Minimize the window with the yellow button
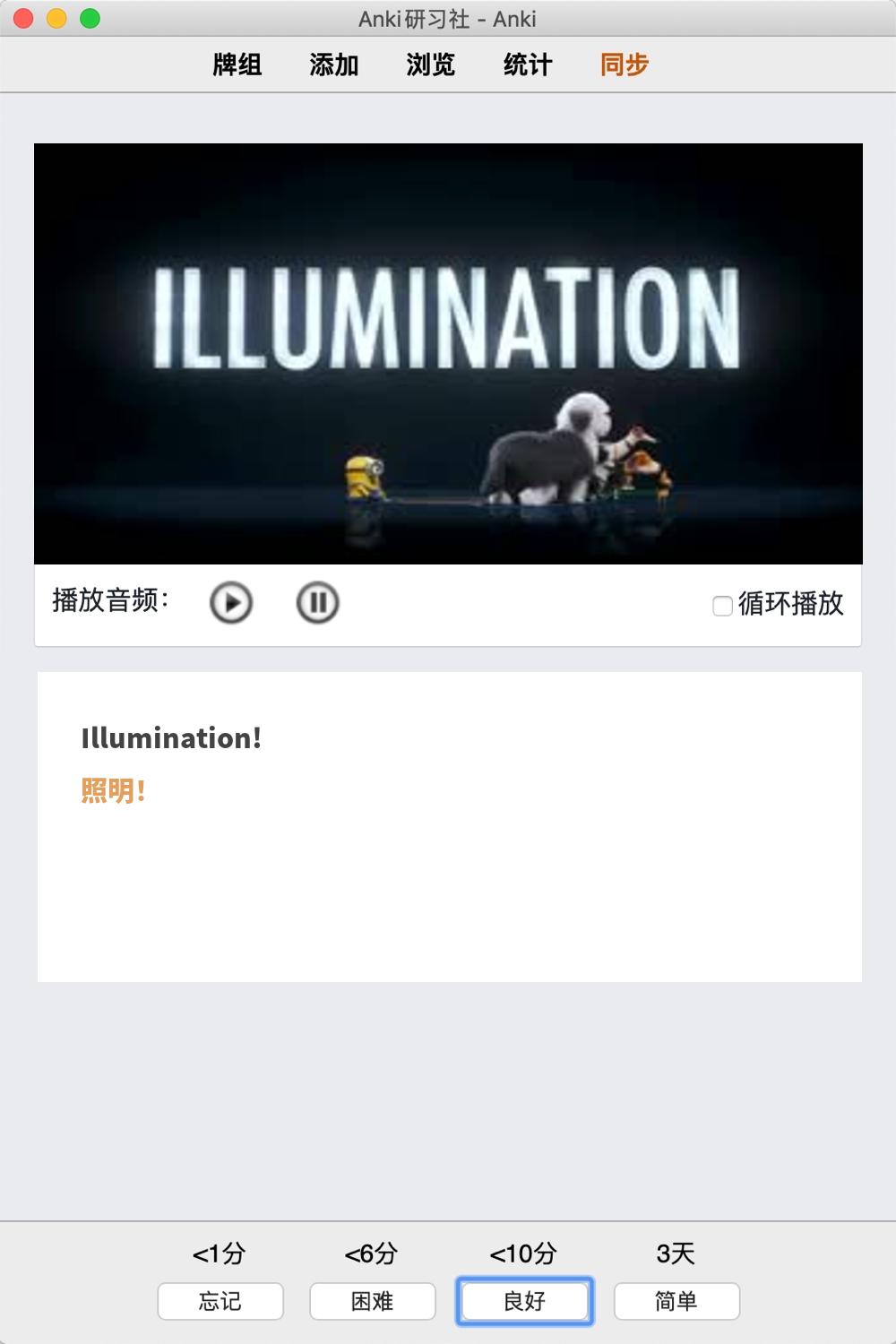This screenshot has height=1344, width=896. pyautogui.click(x=57, y=18)
